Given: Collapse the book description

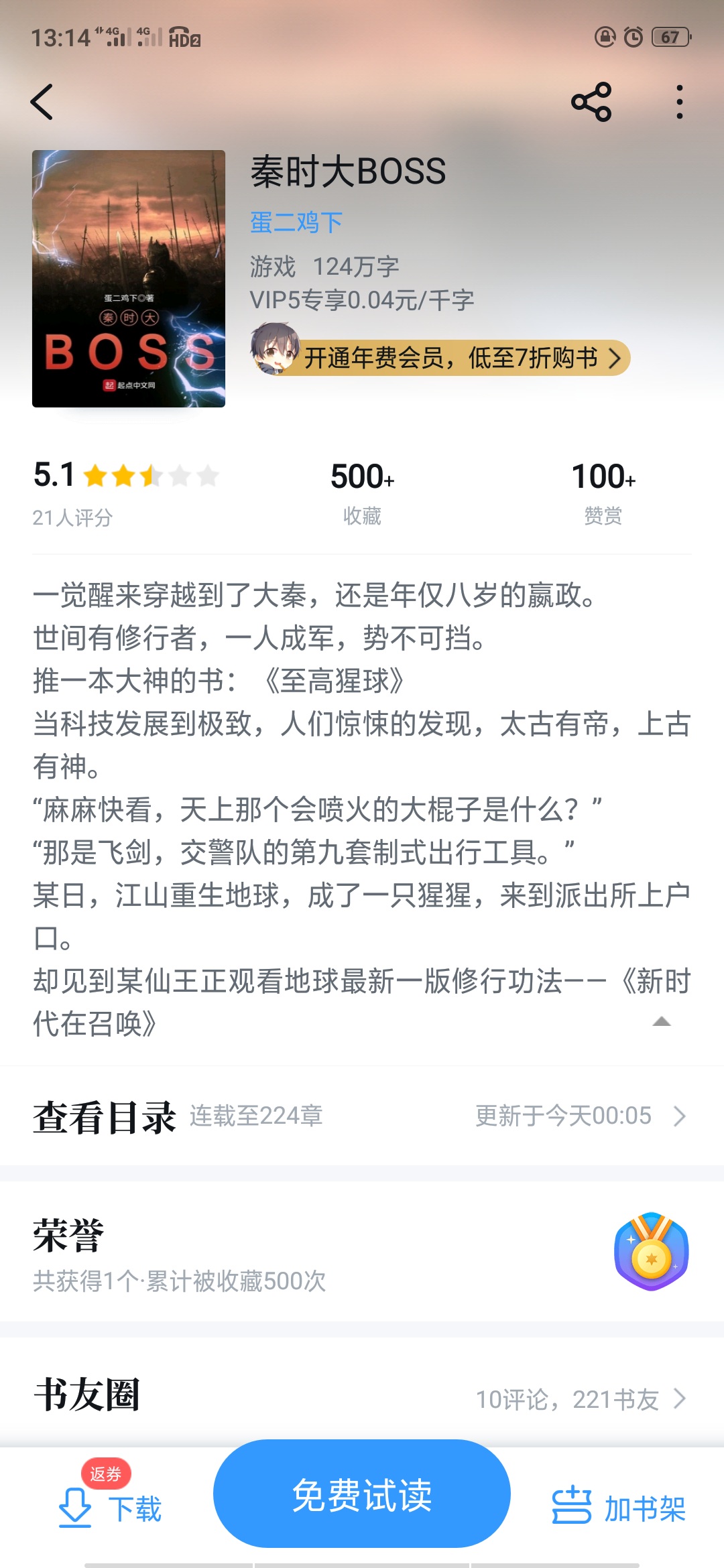Looking at the screenshot, I should coord(661,1021).
